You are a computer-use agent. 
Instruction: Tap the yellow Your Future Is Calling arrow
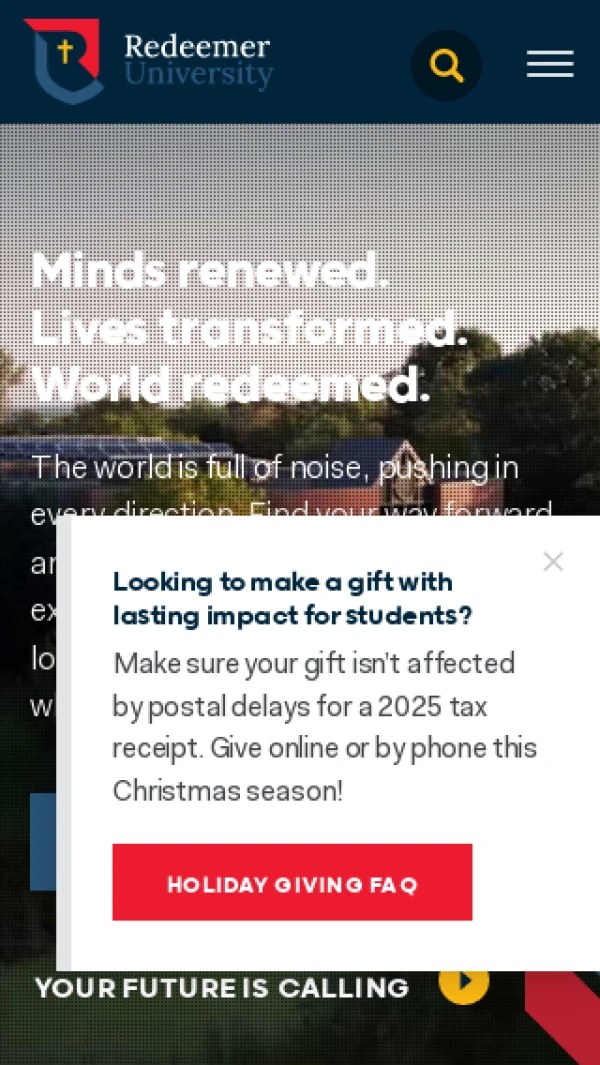pos(464,982)
